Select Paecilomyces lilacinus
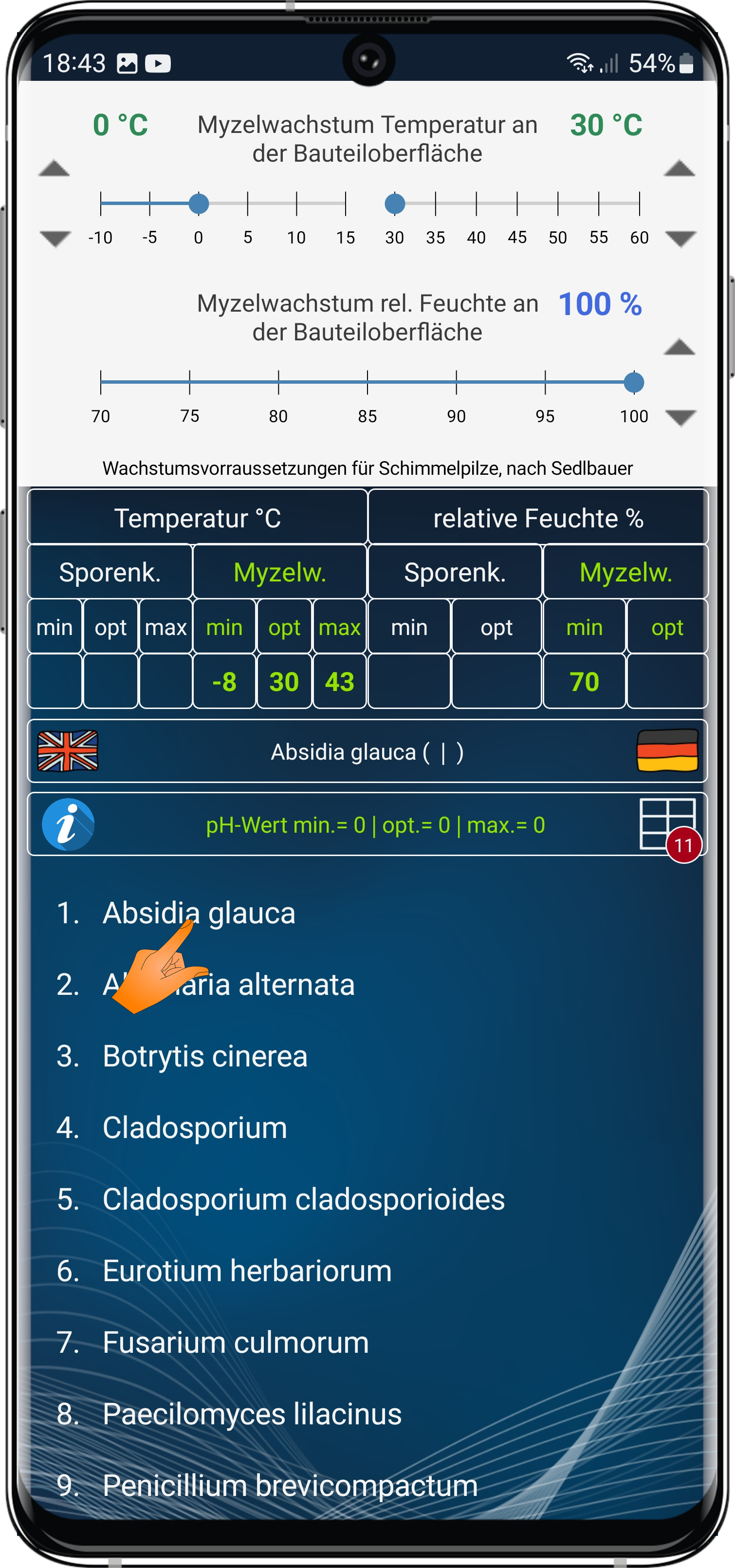 pos(251,1414)
